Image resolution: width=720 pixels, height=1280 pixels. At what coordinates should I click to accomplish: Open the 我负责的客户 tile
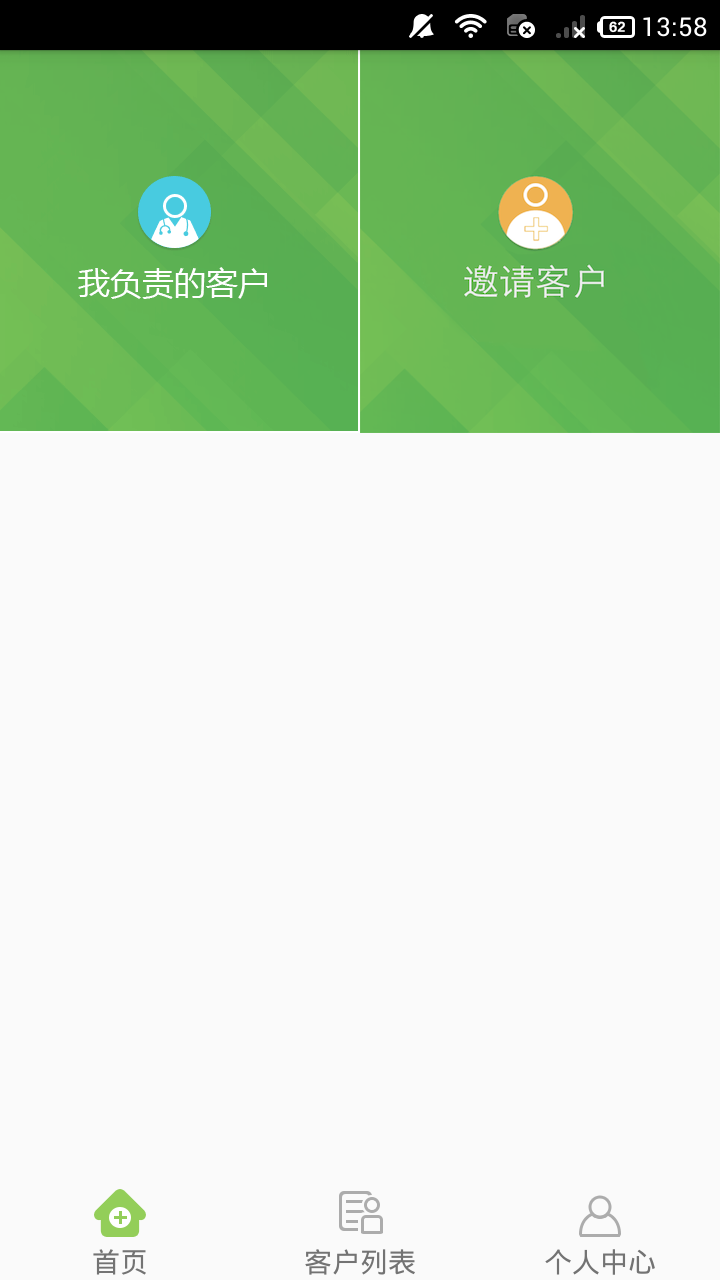click(179, 241)
